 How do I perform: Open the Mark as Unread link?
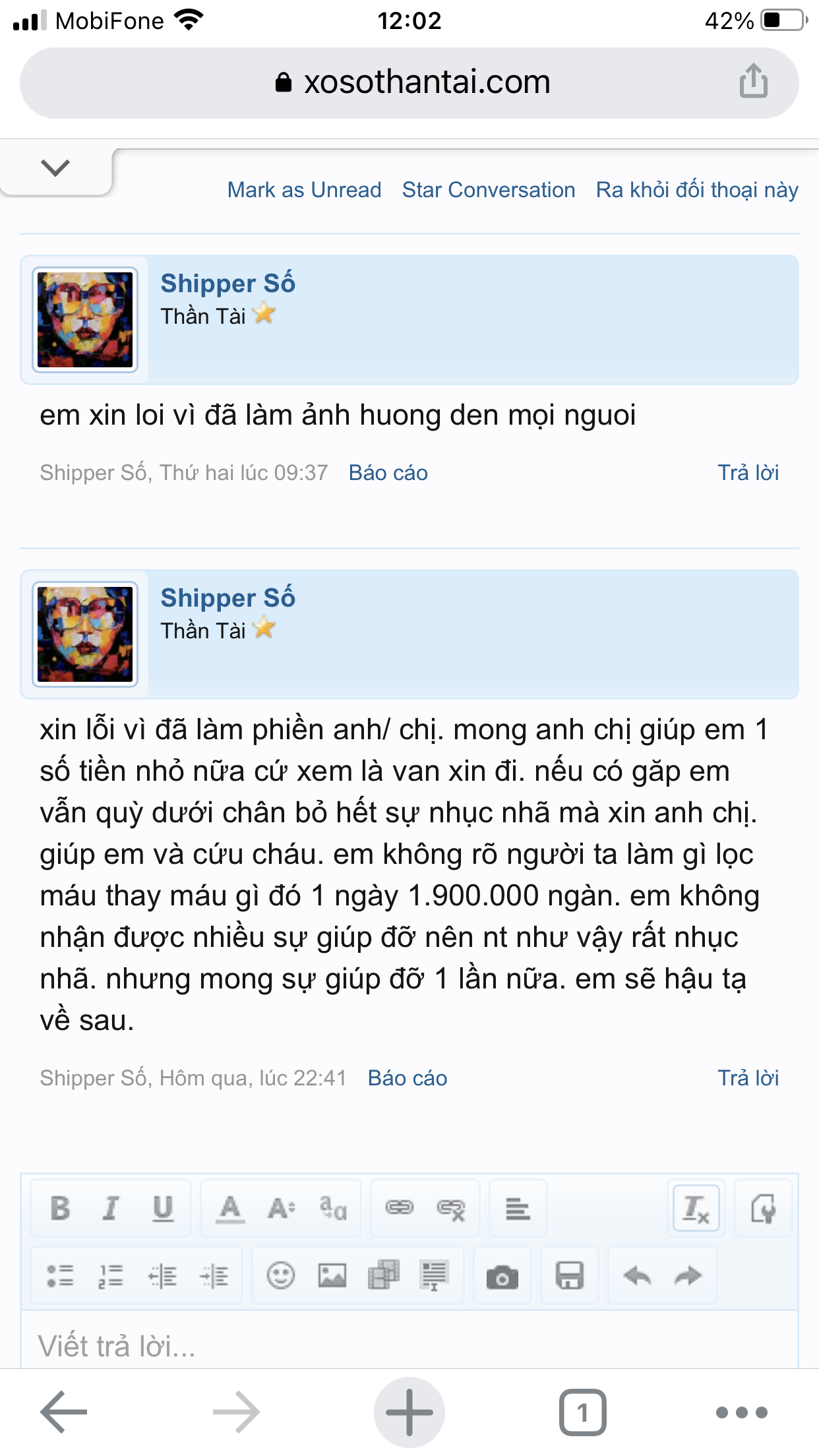pyautogui.click(x=304, y=190)
